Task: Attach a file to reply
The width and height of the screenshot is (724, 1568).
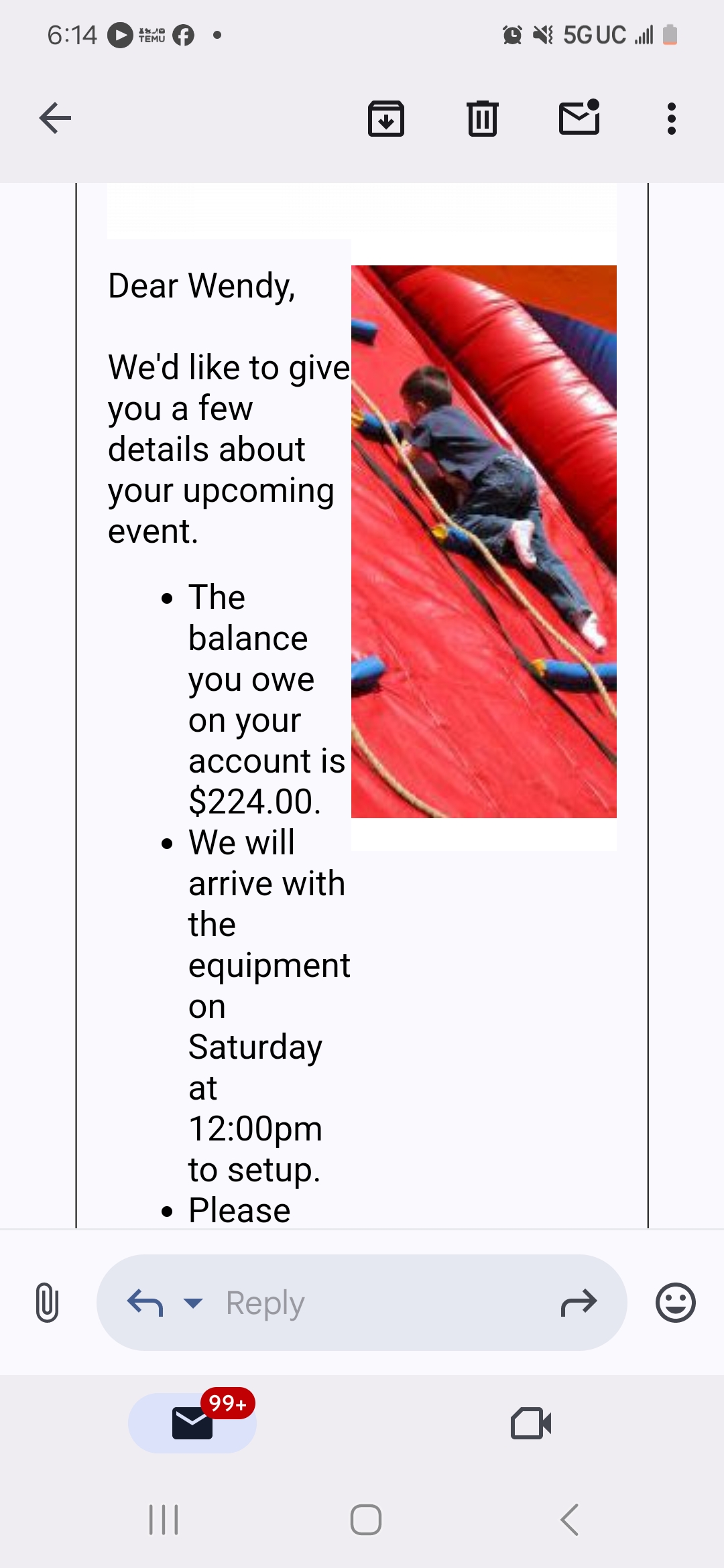Action: coord(47,1303)
